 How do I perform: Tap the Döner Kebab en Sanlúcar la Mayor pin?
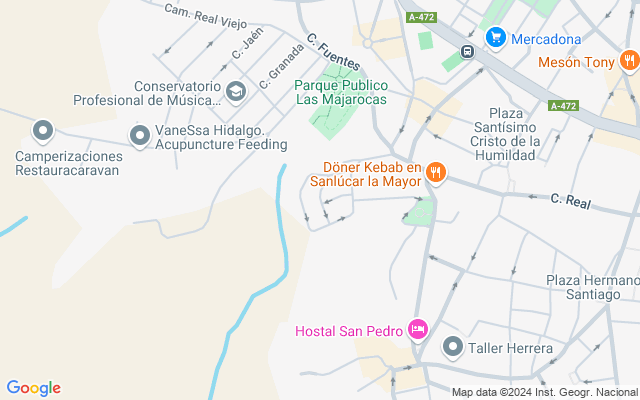(435, 173)
